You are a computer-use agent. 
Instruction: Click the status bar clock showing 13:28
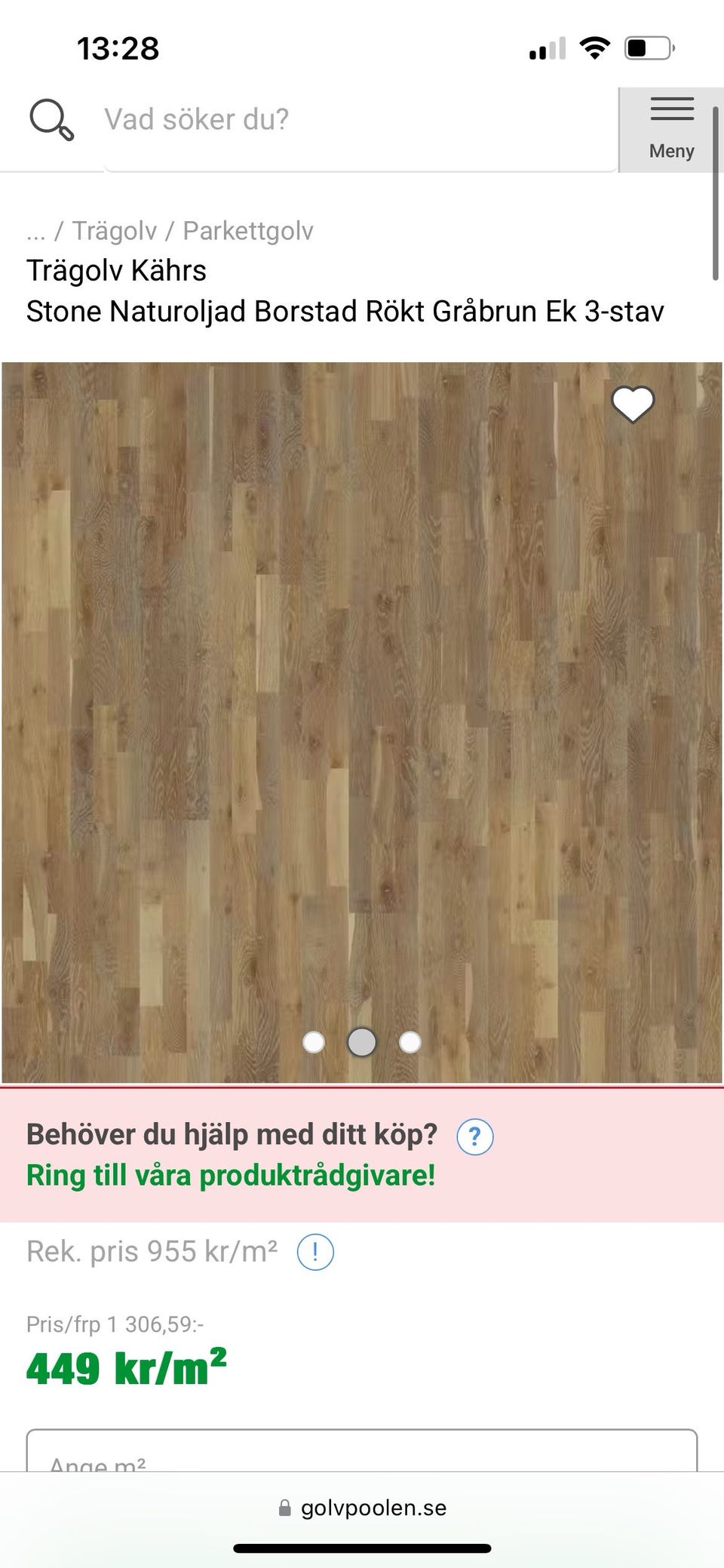(x=117, y=48)
